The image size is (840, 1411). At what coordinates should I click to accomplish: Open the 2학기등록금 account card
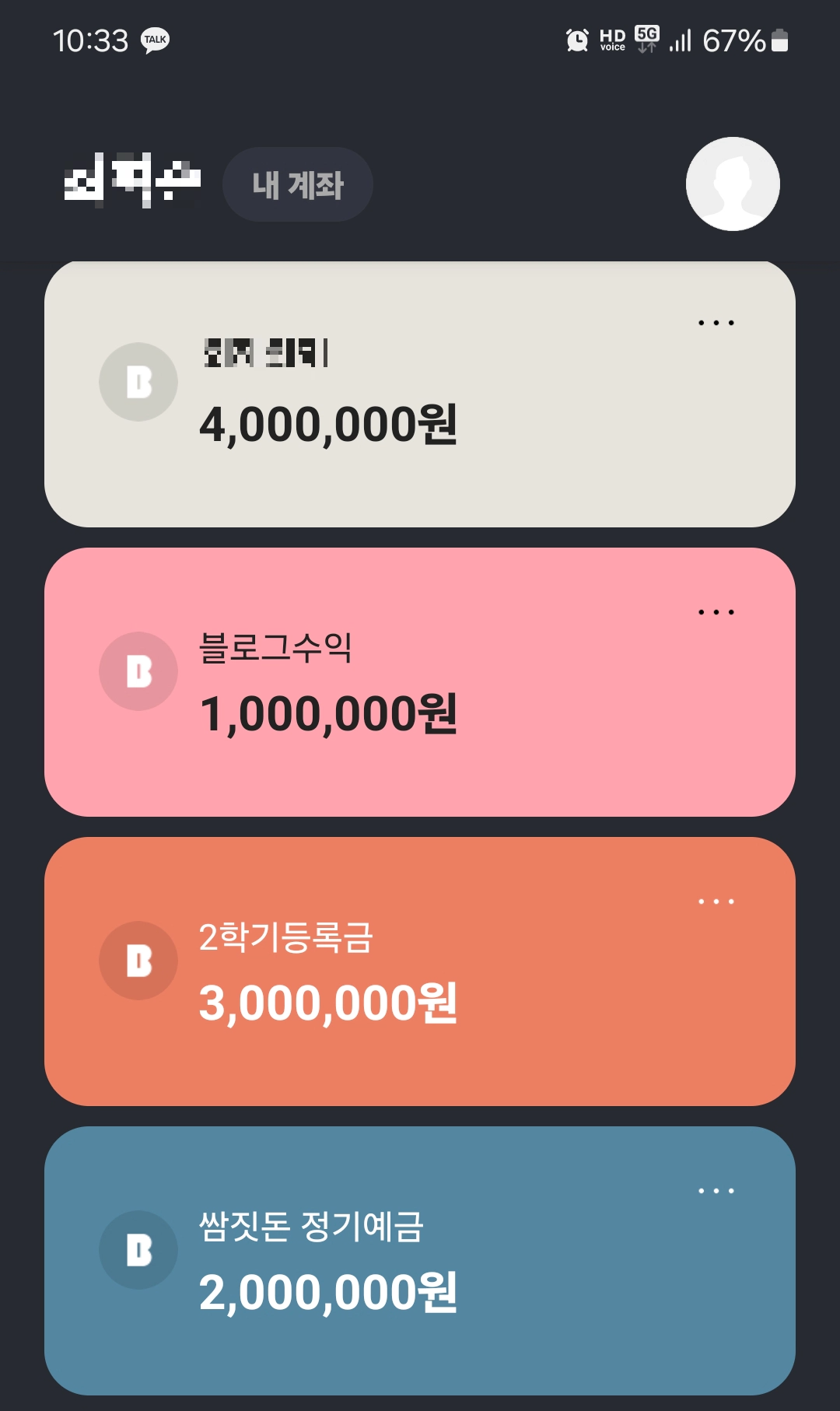pyautogui.click(x=420, y=969)
